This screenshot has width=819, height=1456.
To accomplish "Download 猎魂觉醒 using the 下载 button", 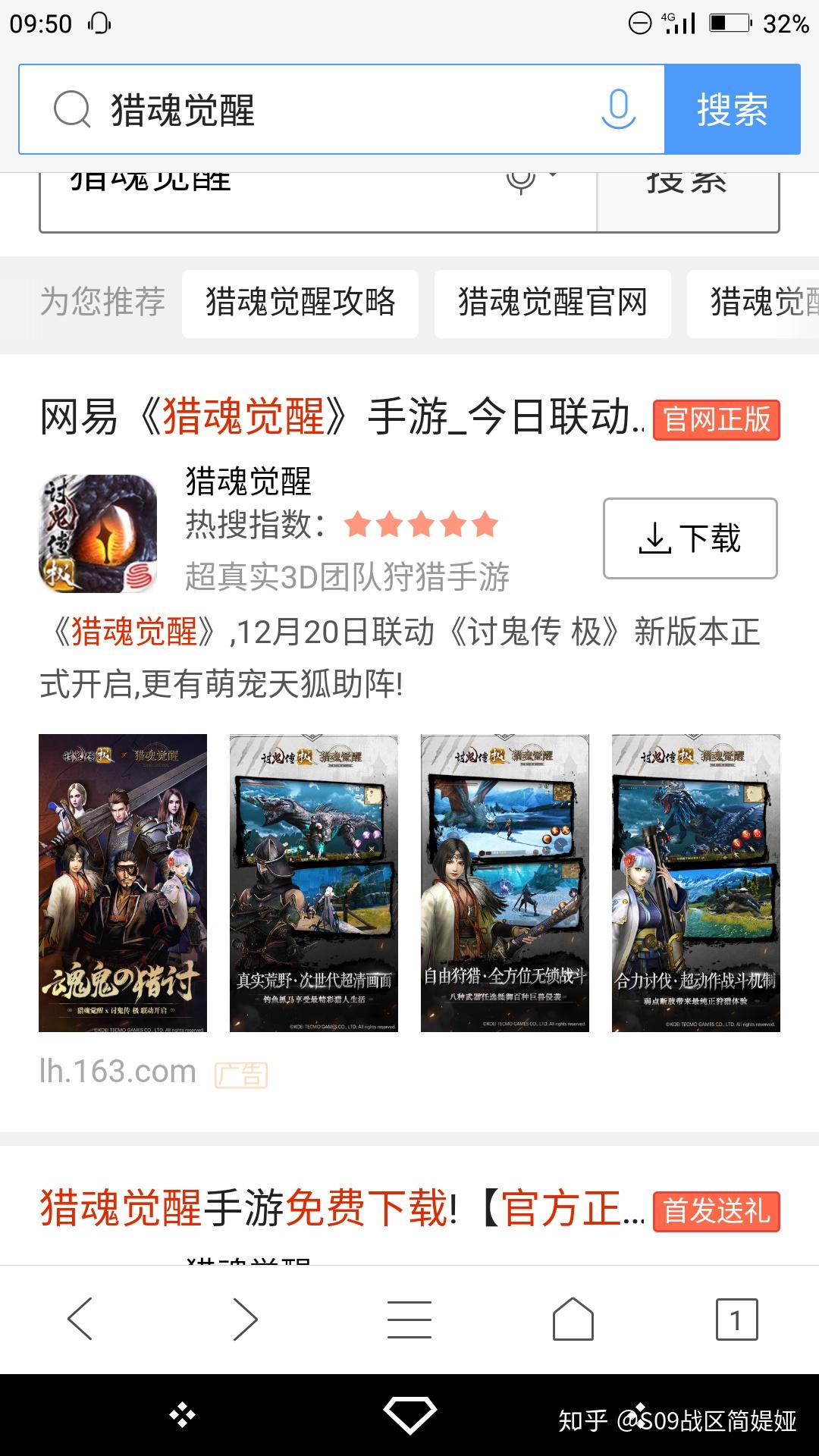I will pyautogui.click(x=690, y=538).
